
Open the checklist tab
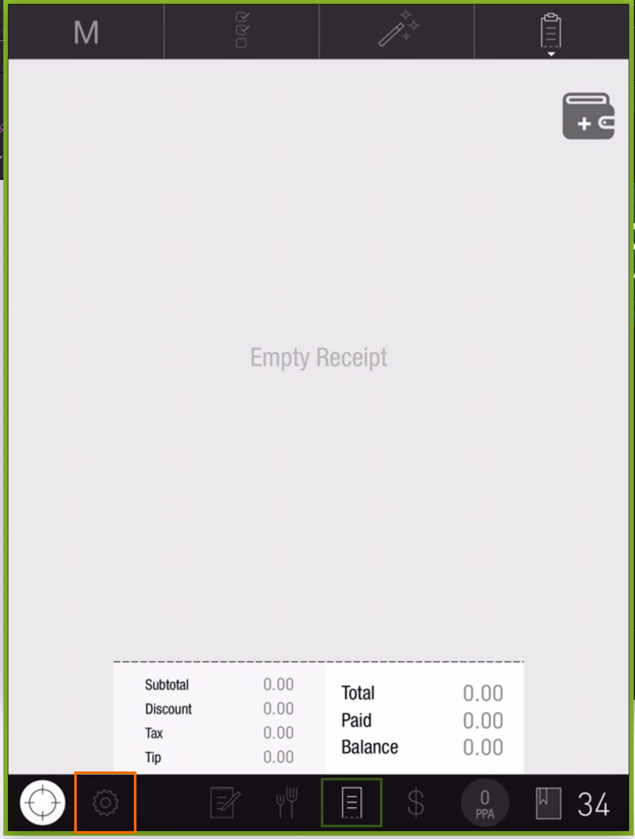pos(241,32)
